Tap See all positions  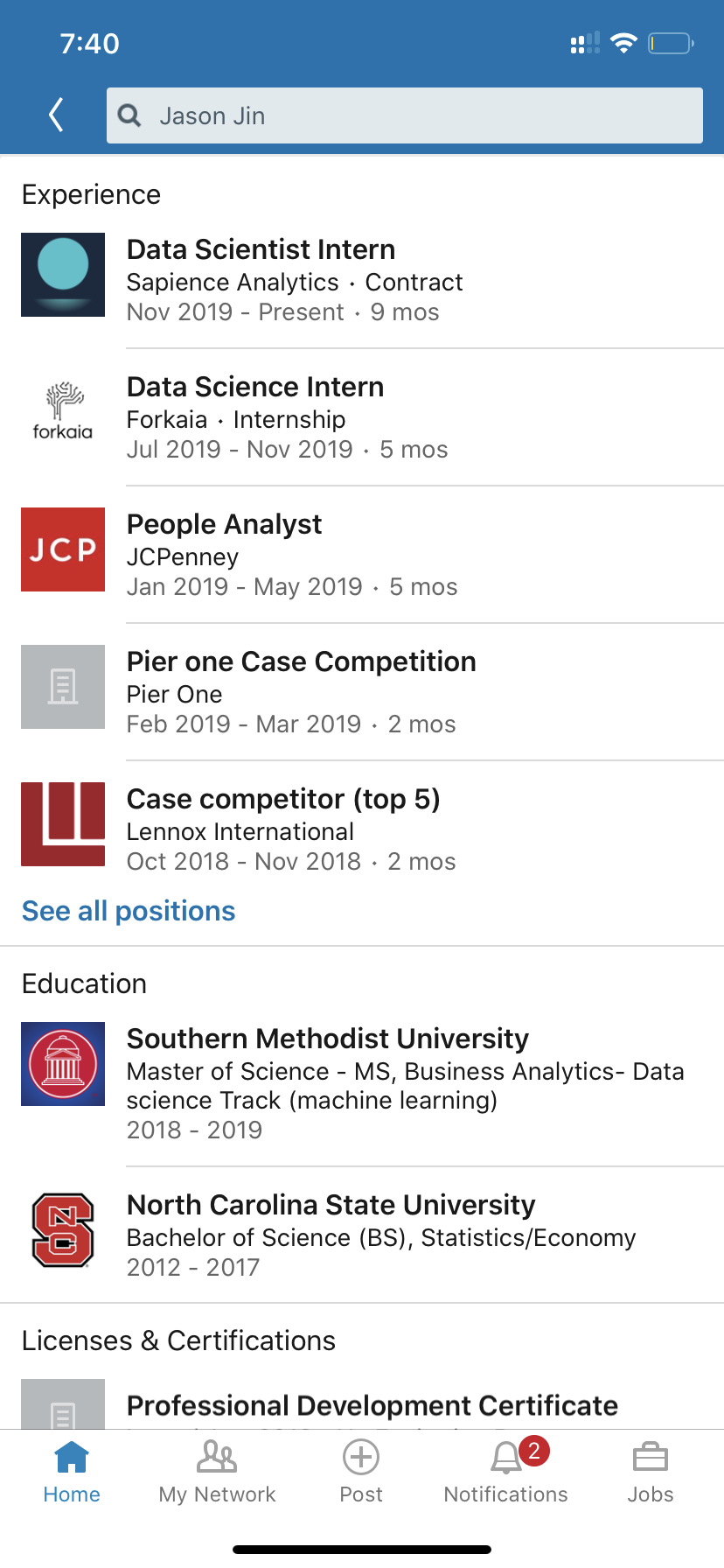[129, 911]
